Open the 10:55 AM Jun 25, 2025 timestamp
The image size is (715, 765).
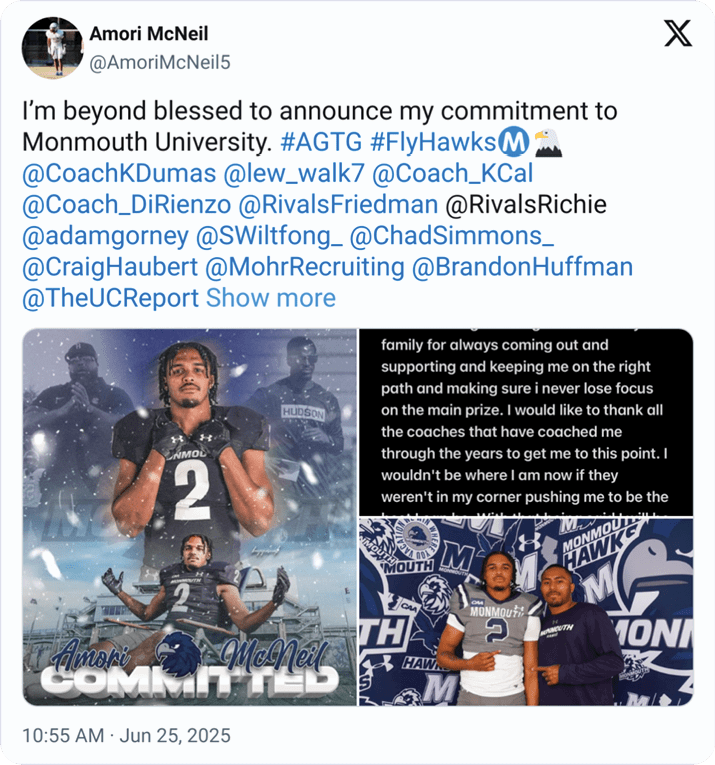click(x=126, y=736)
